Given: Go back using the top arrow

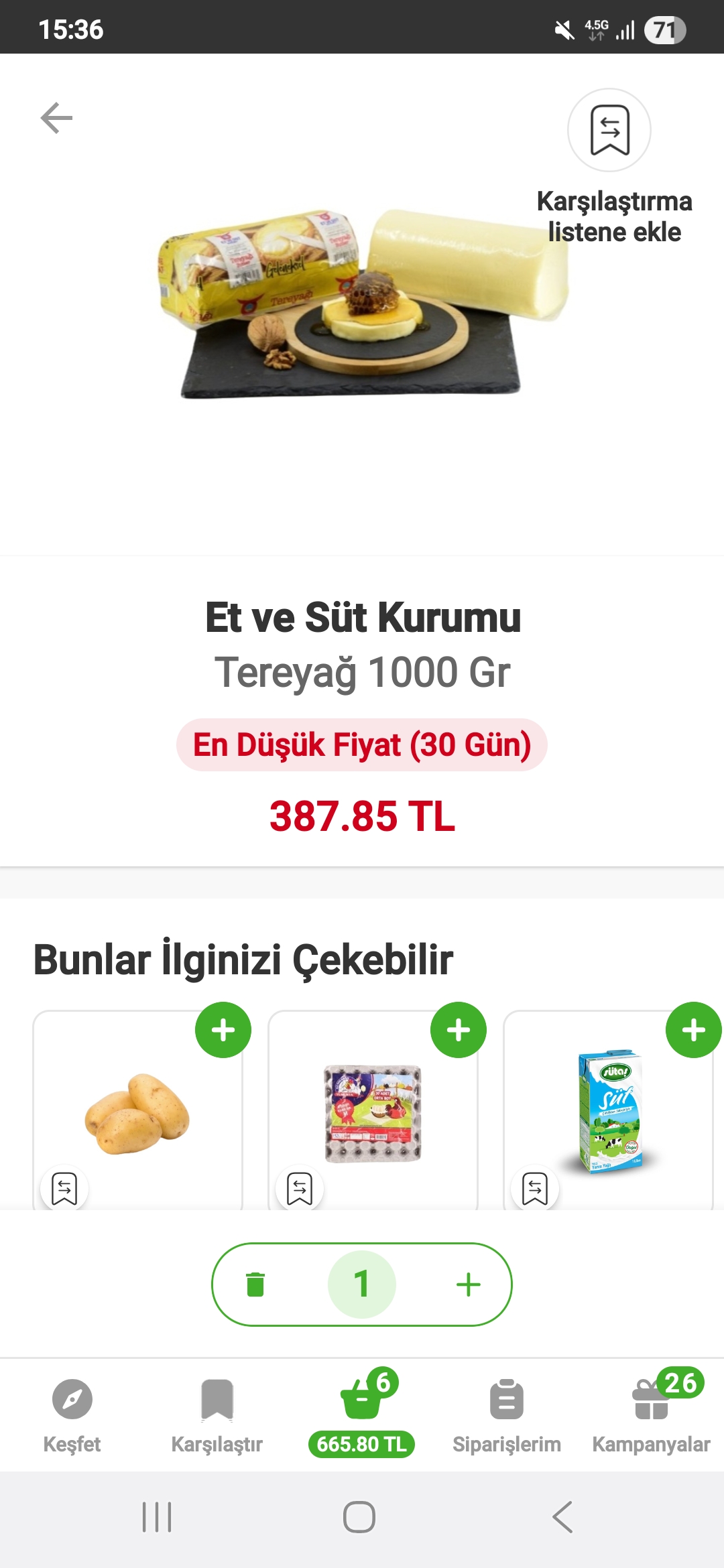Looking at the screenshot, I should coord(56,119).
